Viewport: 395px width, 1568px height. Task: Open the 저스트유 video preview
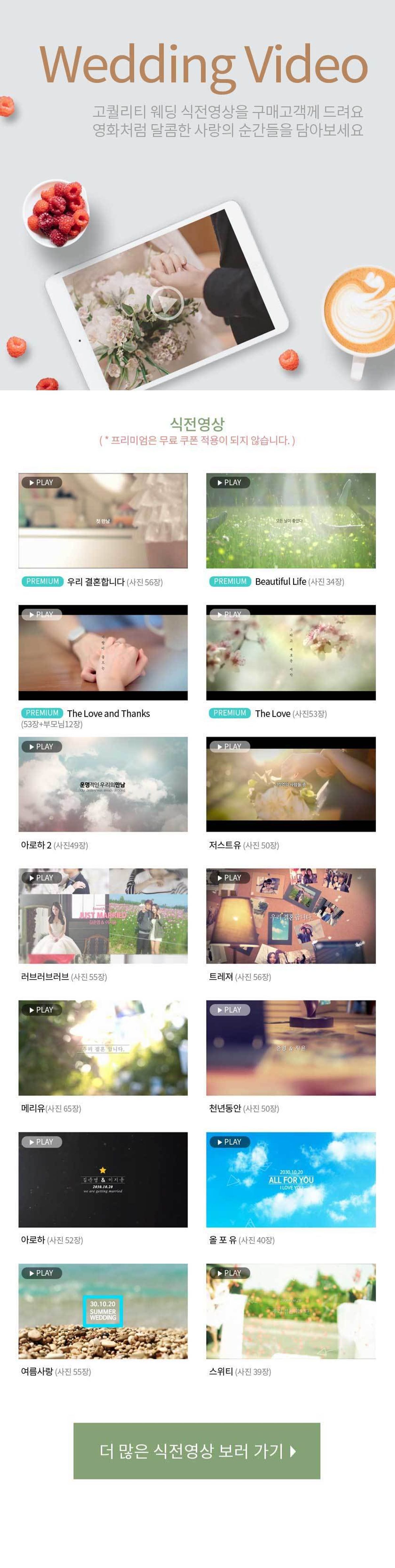coord(290,784)
